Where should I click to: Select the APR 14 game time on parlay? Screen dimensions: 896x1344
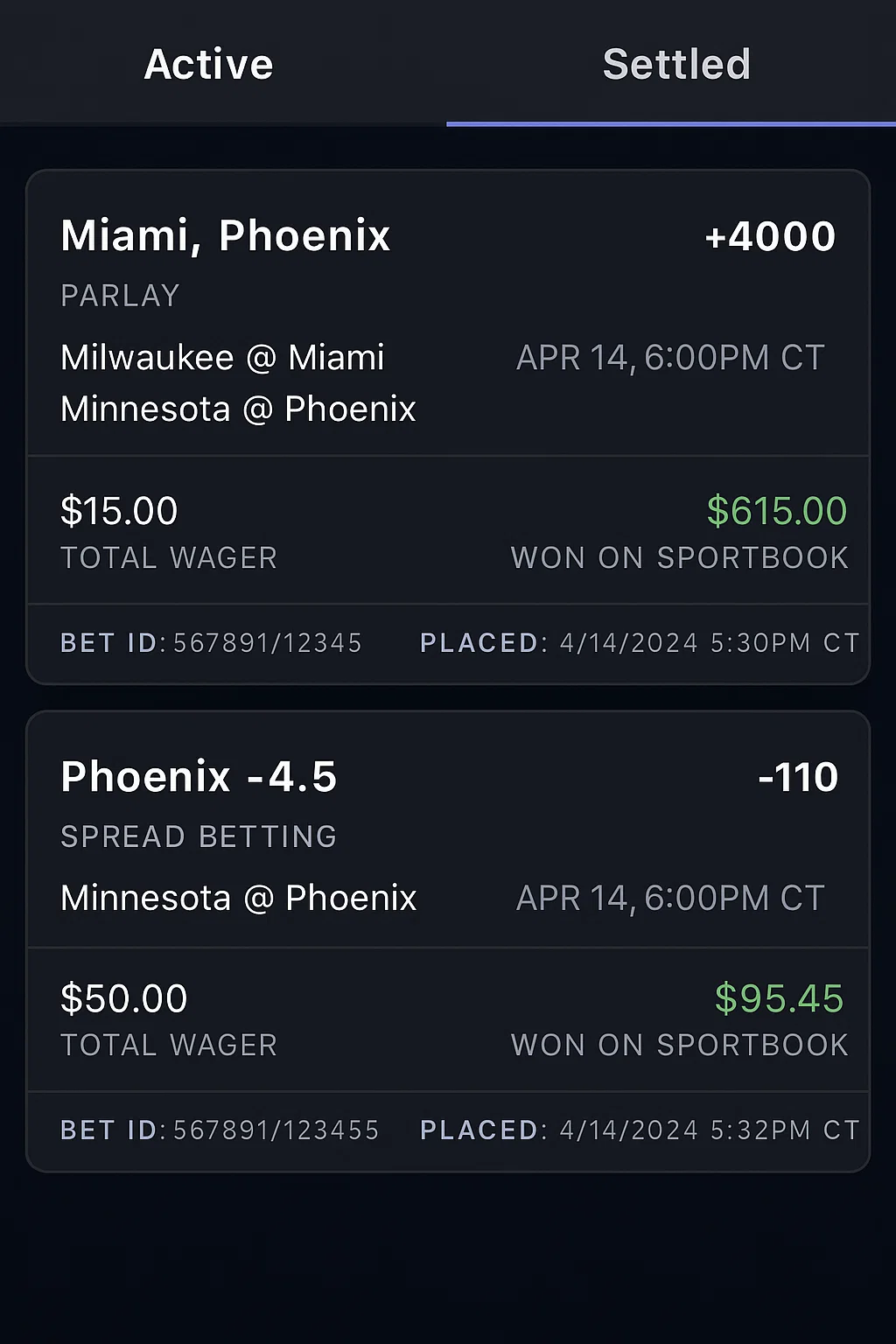(x=670, y=357)
